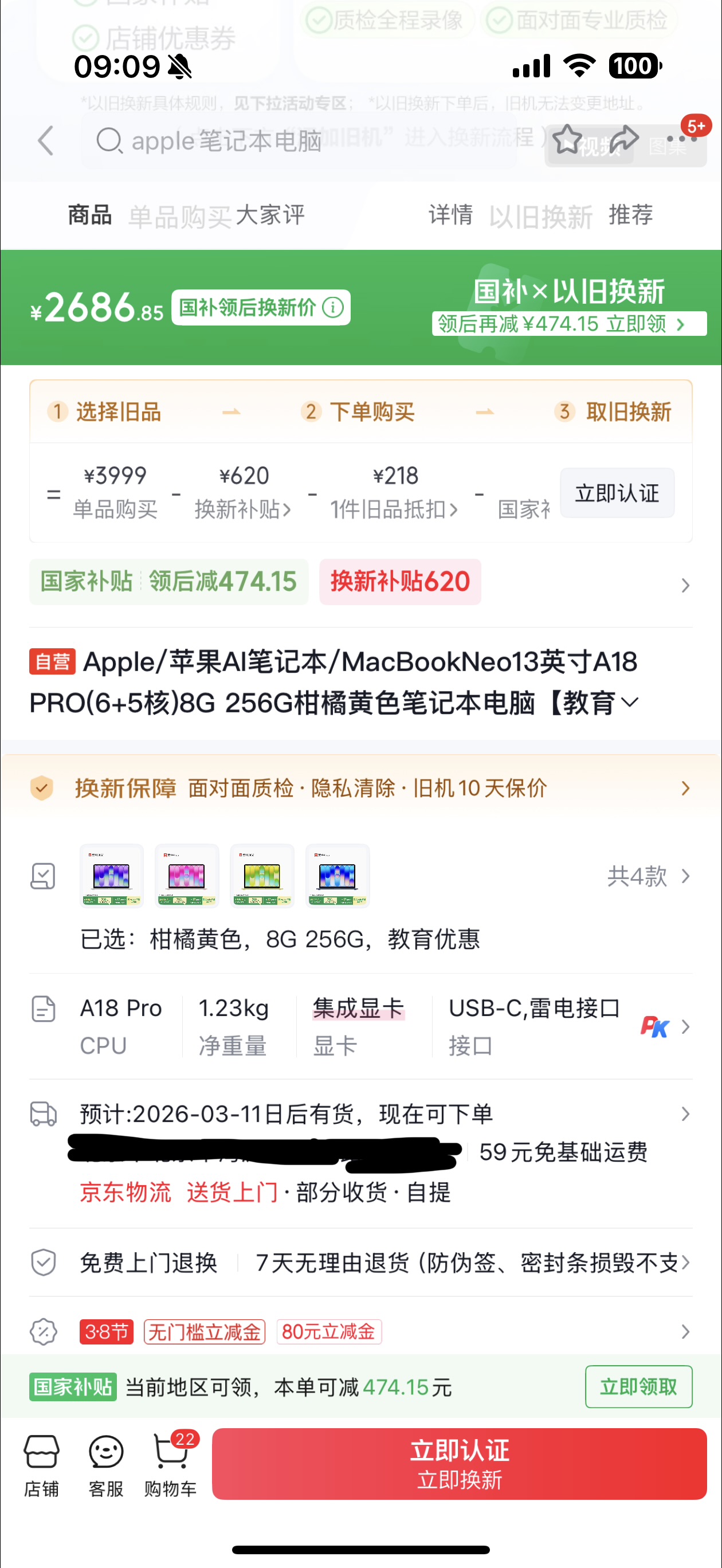Switch to the 详情 tab
Screen dimensions: 722x1568
pos(450,215)
